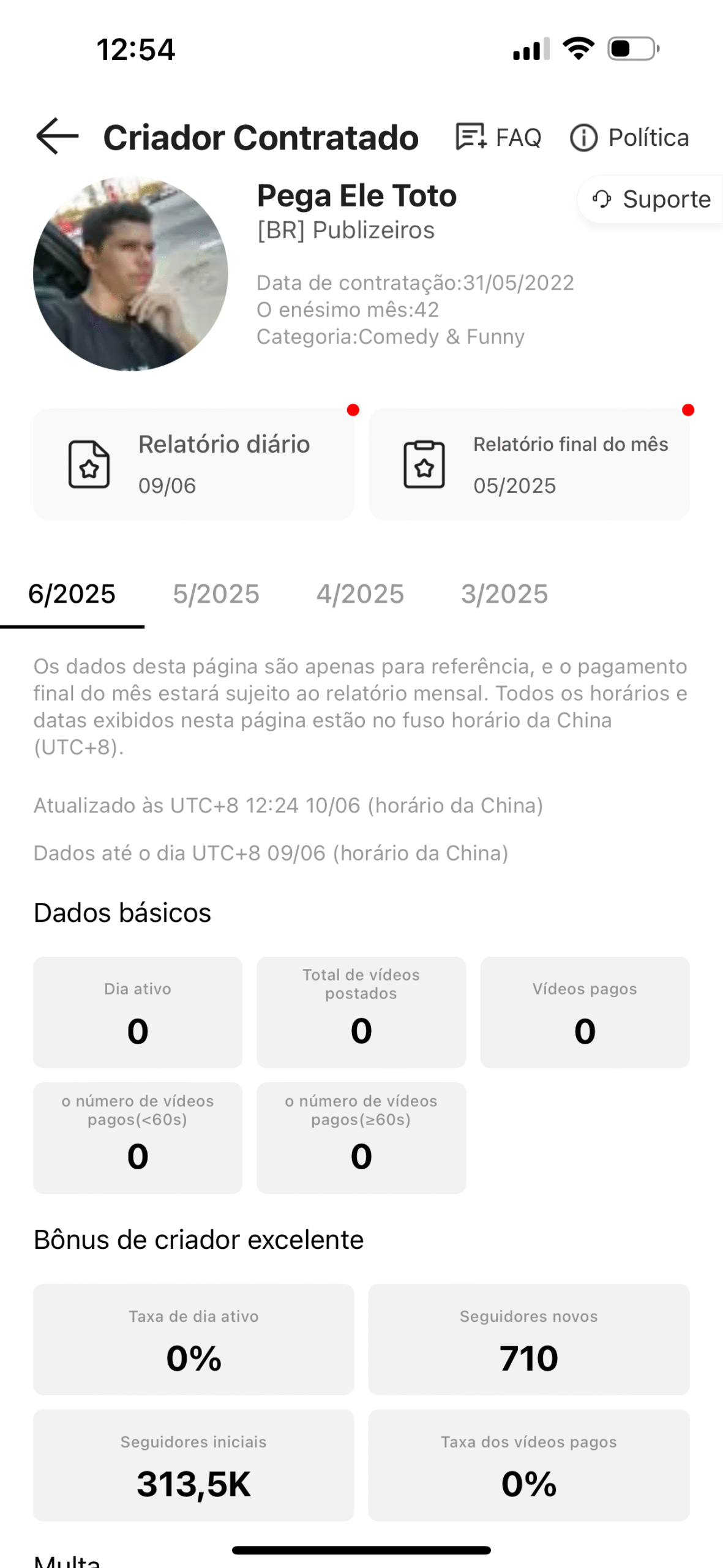Switch to the 5/2025 tab
The width and height of the screenshot is (723, 1568).
(x=216, y=594)
